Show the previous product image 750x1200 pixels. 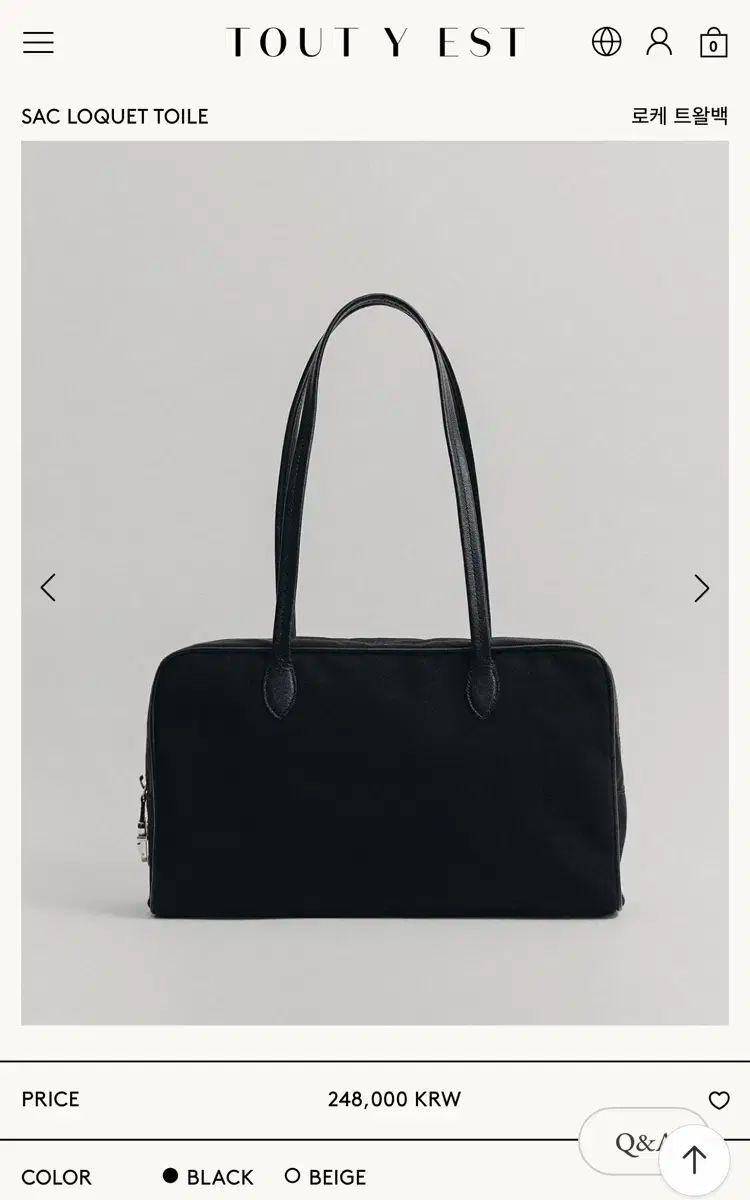(x=48, y=588)
